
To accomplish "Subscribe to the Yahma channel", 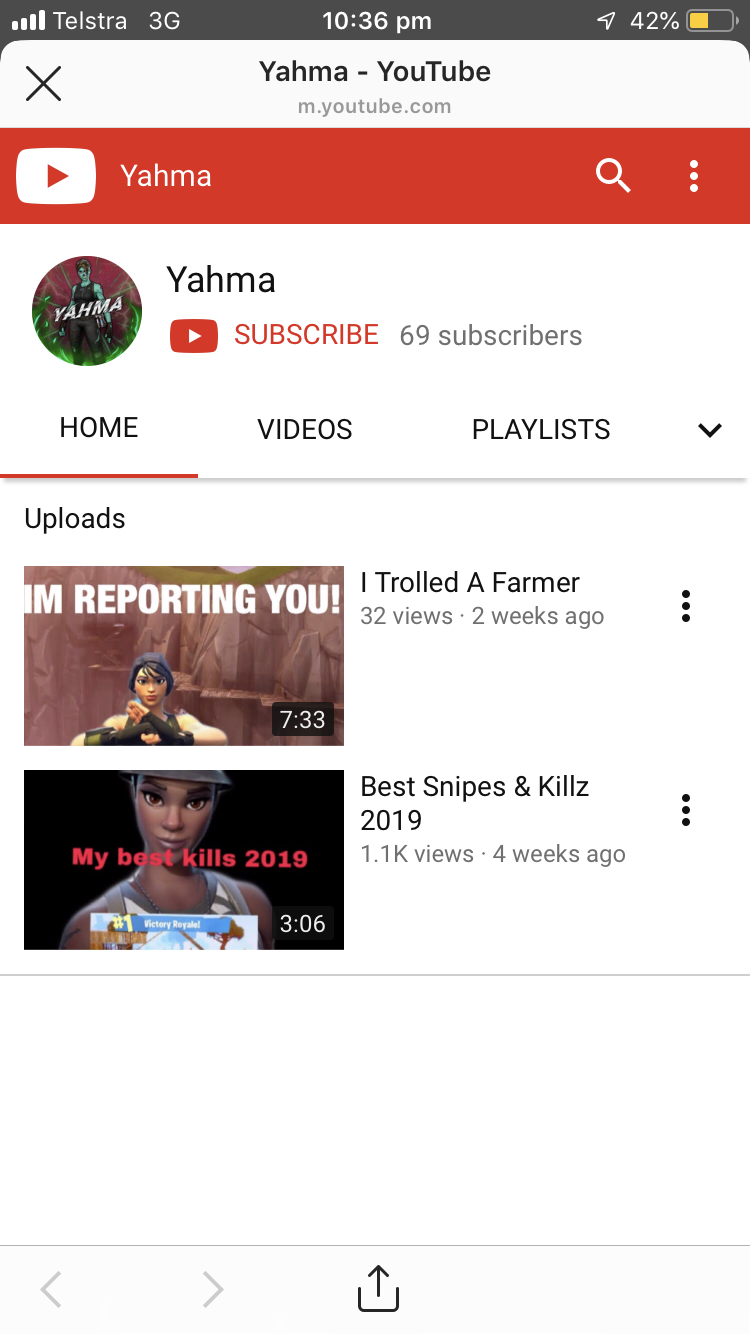I will [275, 335].
